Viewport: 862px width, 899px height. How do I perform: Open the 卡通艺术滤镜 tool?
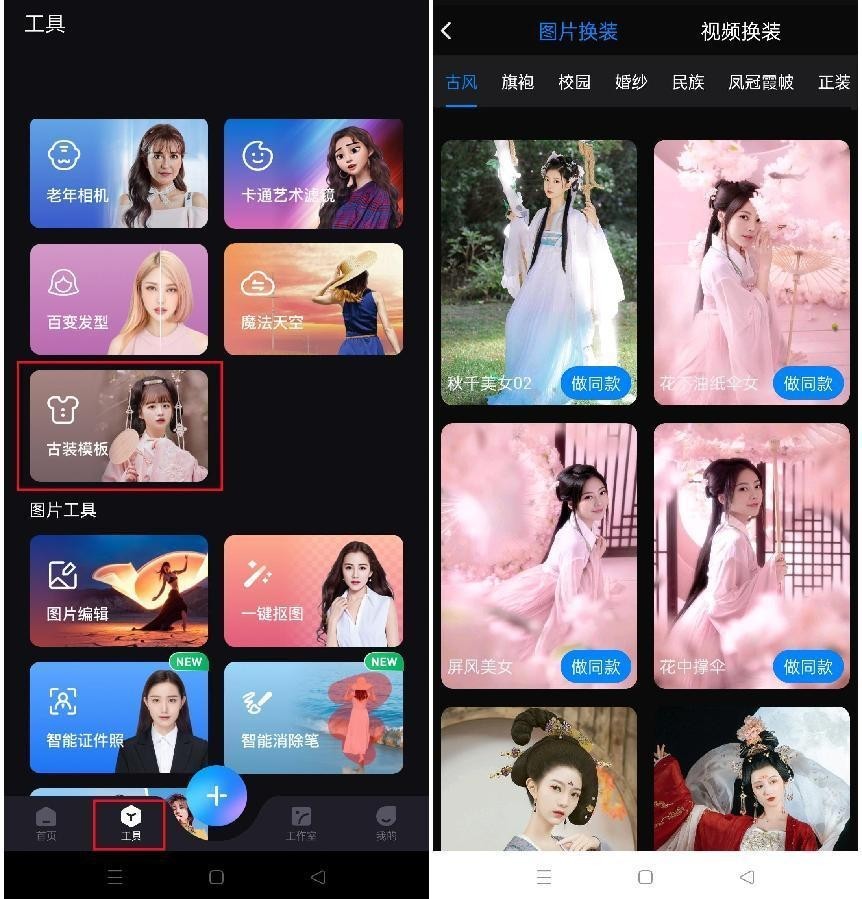(x=313, y=173)
